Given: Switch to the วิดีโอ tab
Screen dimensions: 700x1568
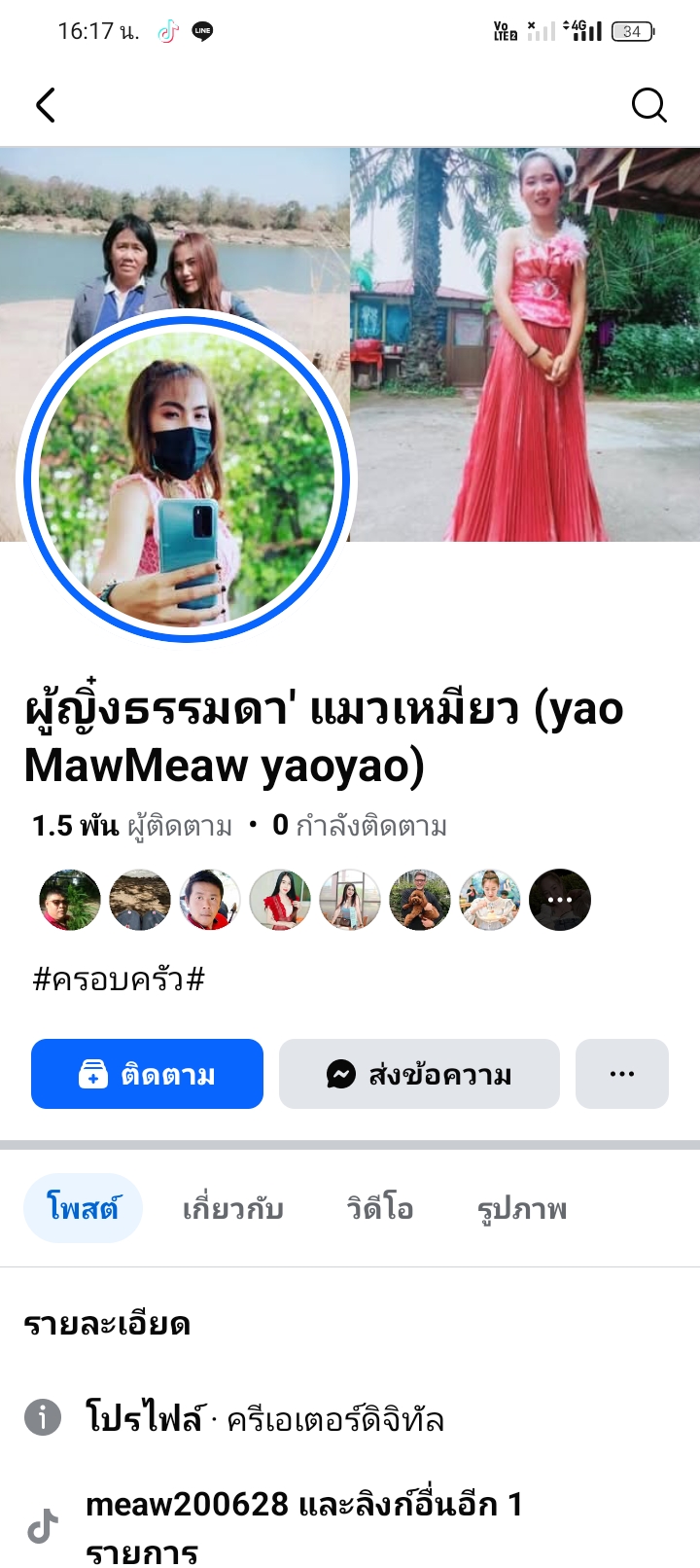Looking at the screenshot, I should (x=380, y=1208).
